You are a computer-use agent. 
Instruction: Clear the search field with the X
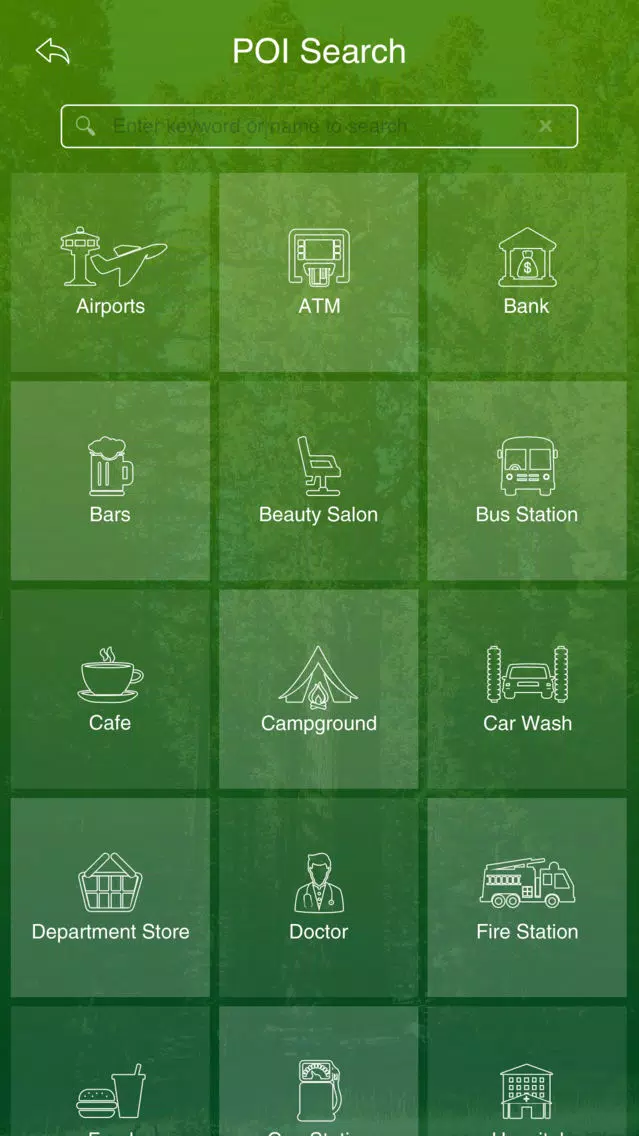click(546, 126)
